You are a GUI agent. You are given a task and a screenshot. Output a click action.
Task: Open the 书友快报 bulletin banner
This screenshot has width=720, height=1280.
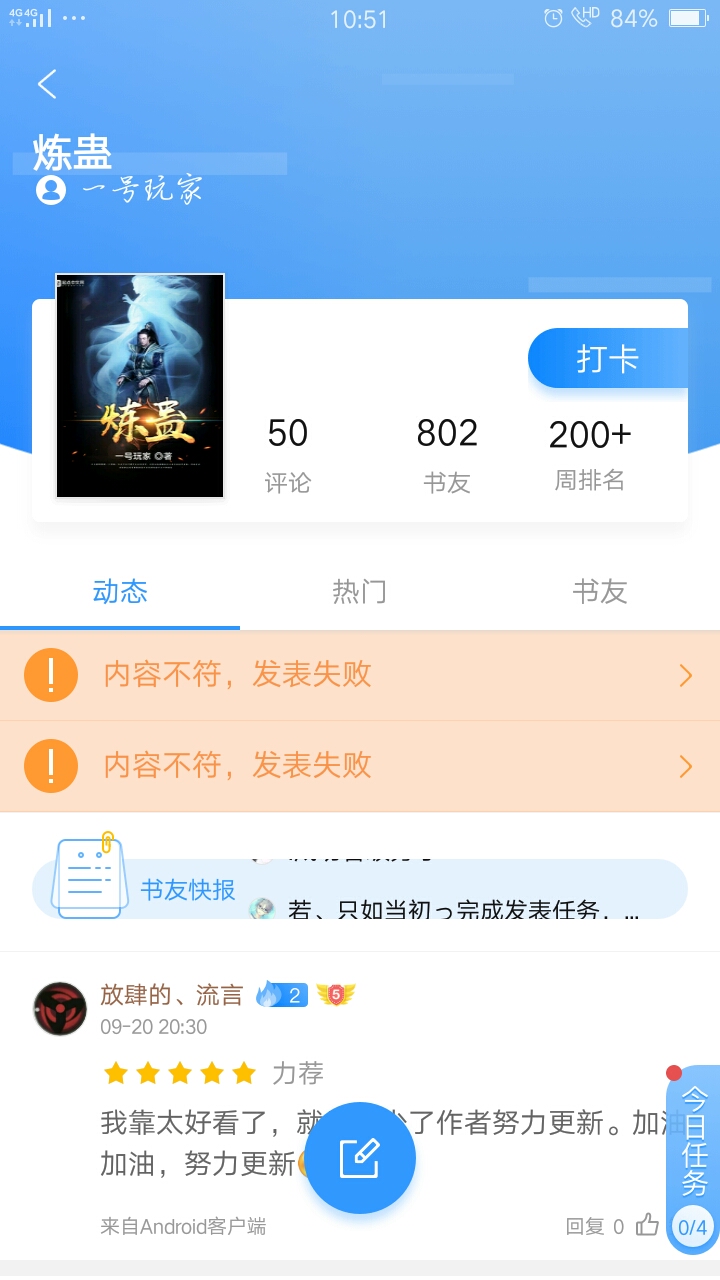coord(360,889)
